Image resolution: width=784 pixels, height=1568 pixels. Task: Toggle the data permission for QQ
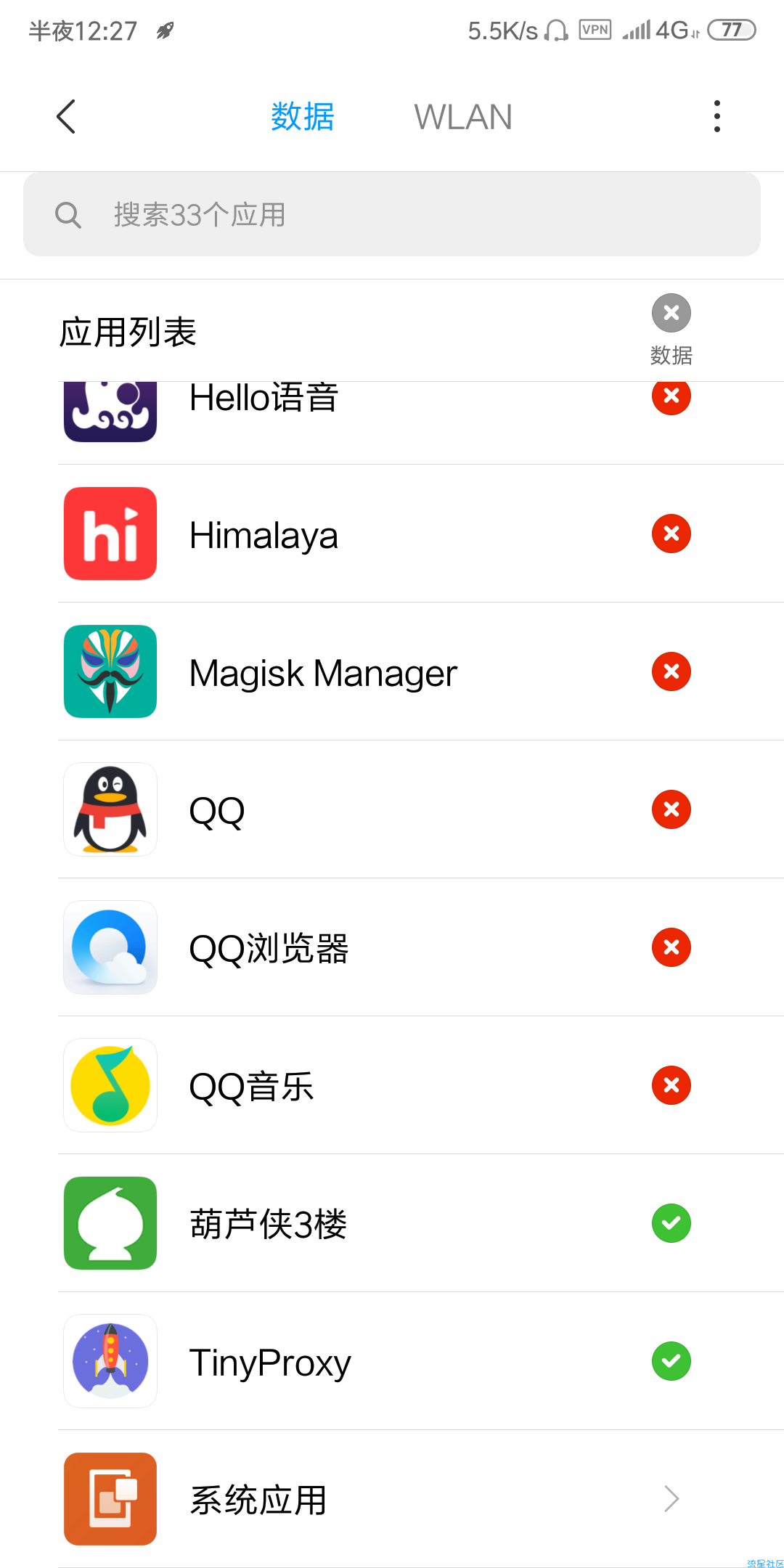[671, 809]
